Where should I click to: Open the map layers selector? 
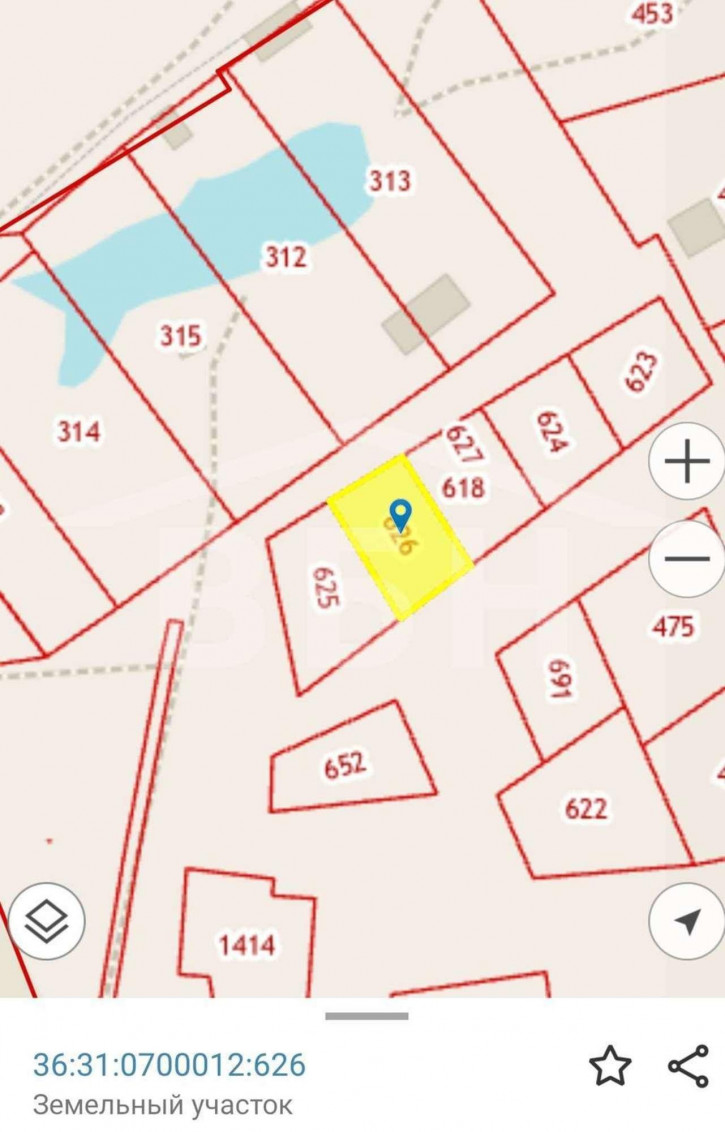(x=46, y=921)
